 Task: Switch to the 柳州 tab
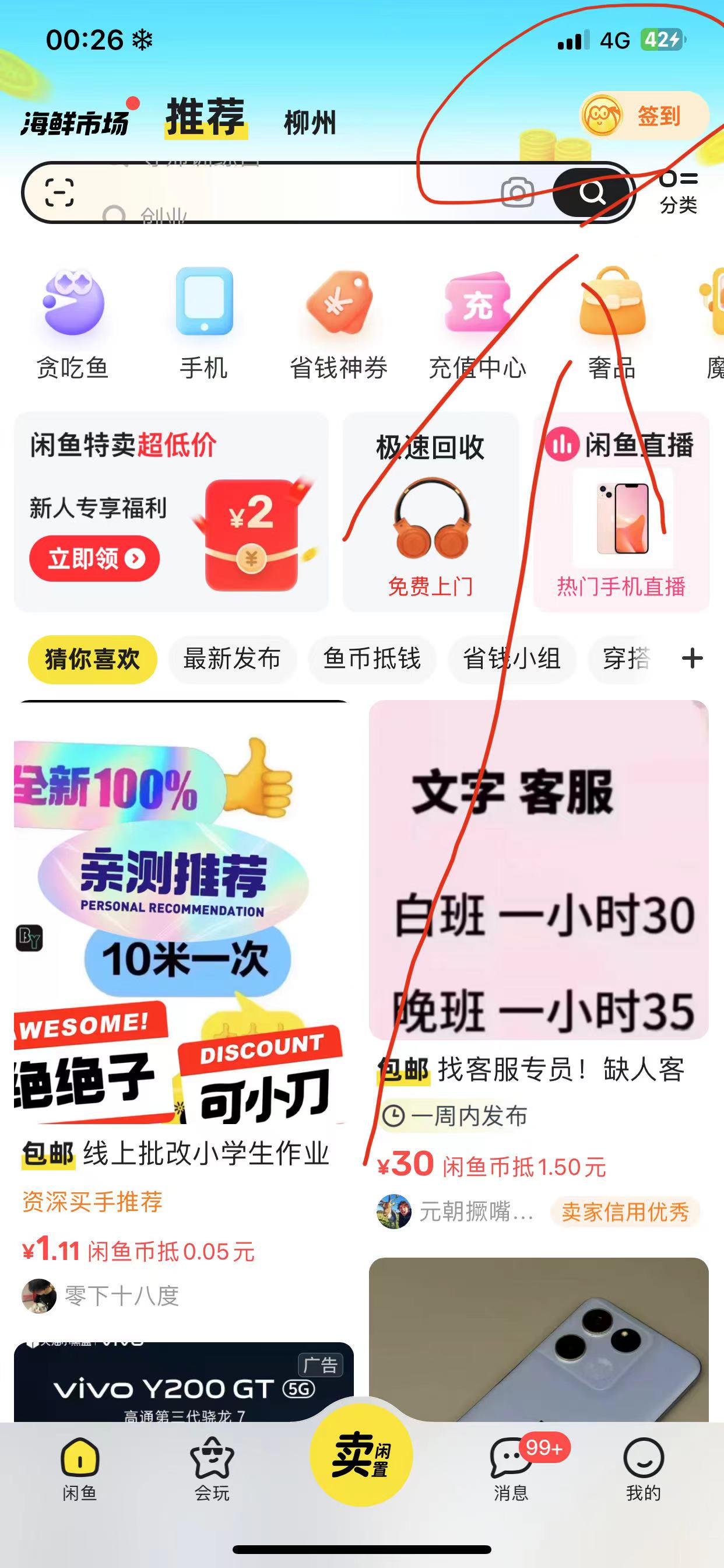coord(310,123)
